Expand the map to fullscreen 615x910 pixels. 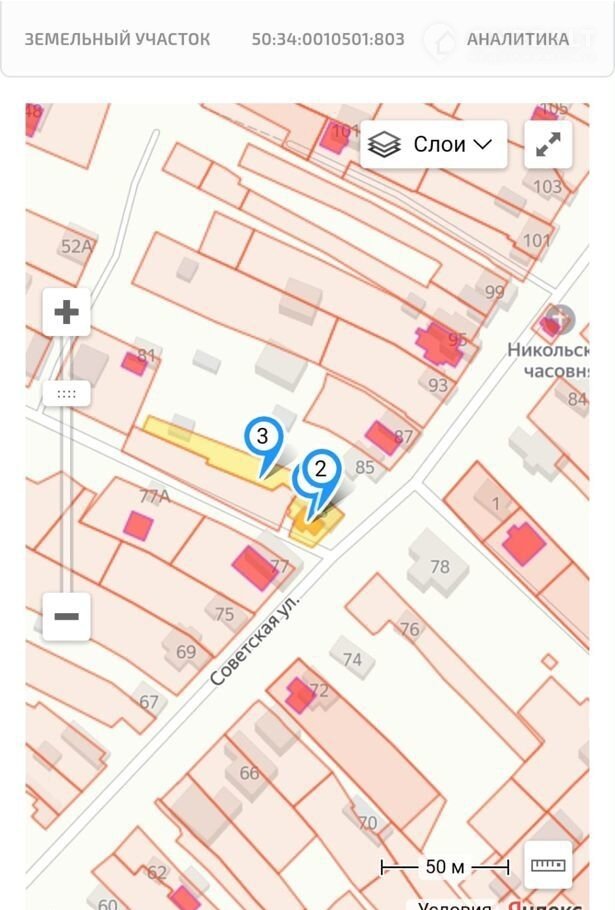click(x=548, y=145)
